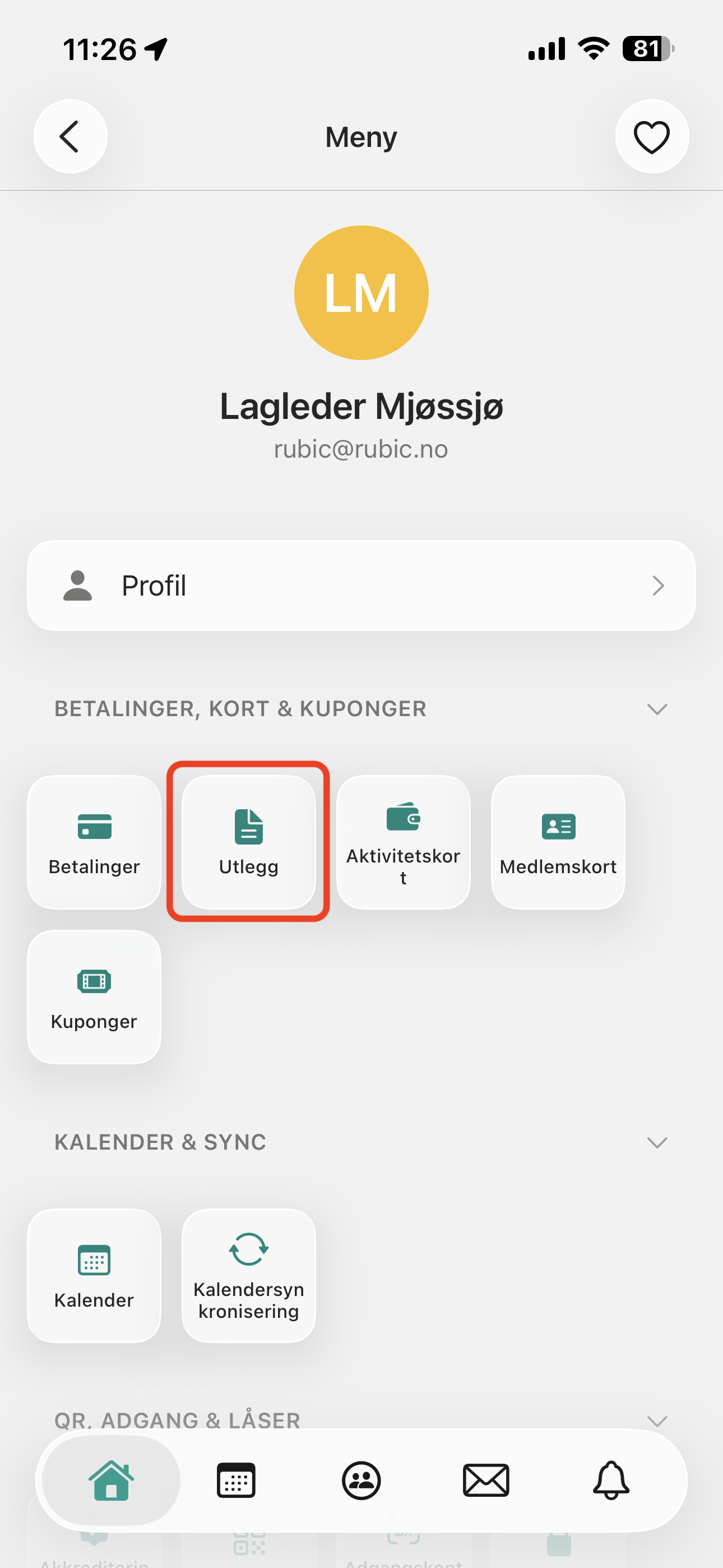Tap the heart favorites icon
Viewport: 723px width, 1568px height.
(x=652, y=136)
